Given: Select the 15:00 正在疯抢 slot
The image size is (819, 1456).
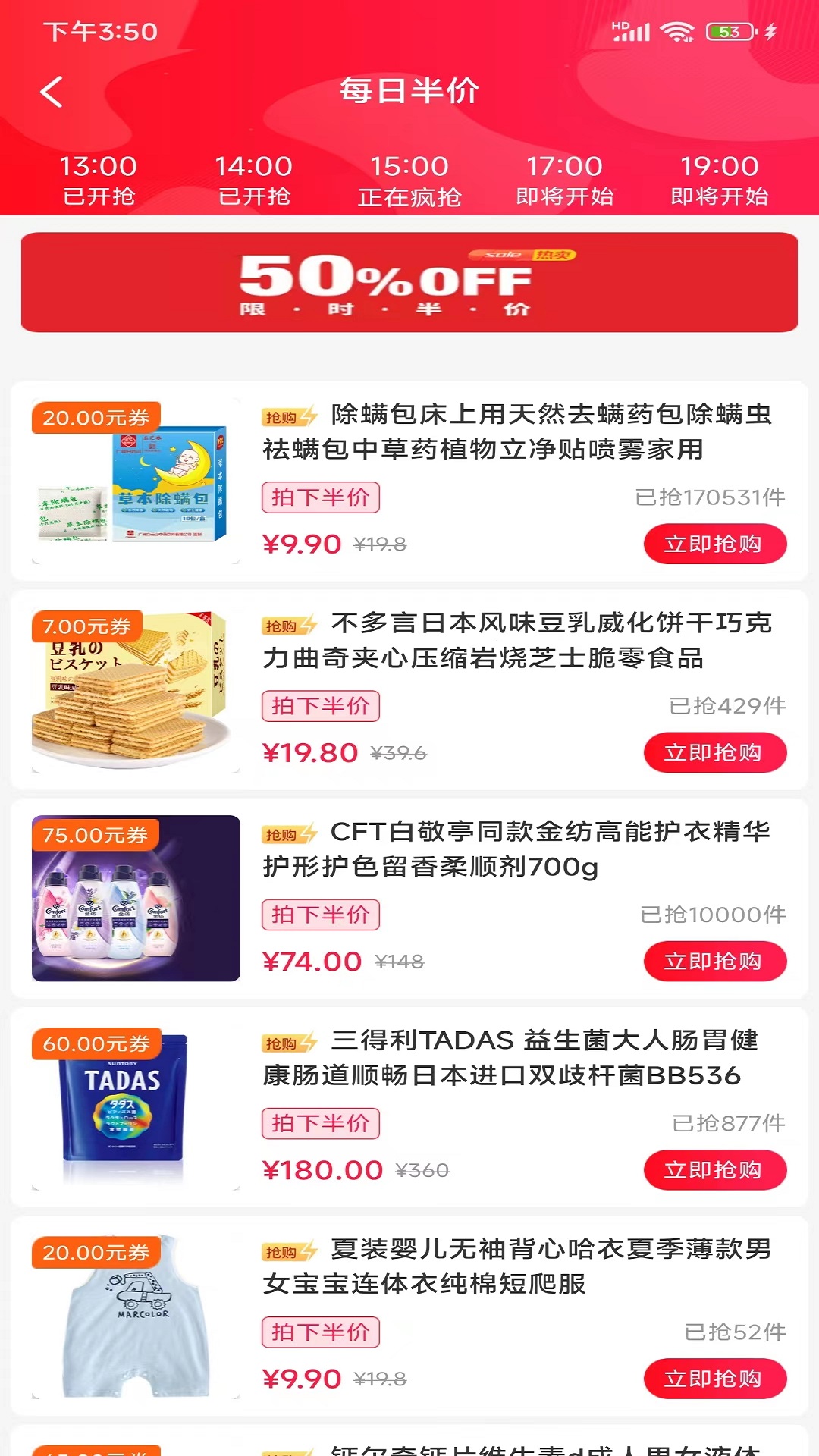Looking at the screenshot, I should click(409, 180).
